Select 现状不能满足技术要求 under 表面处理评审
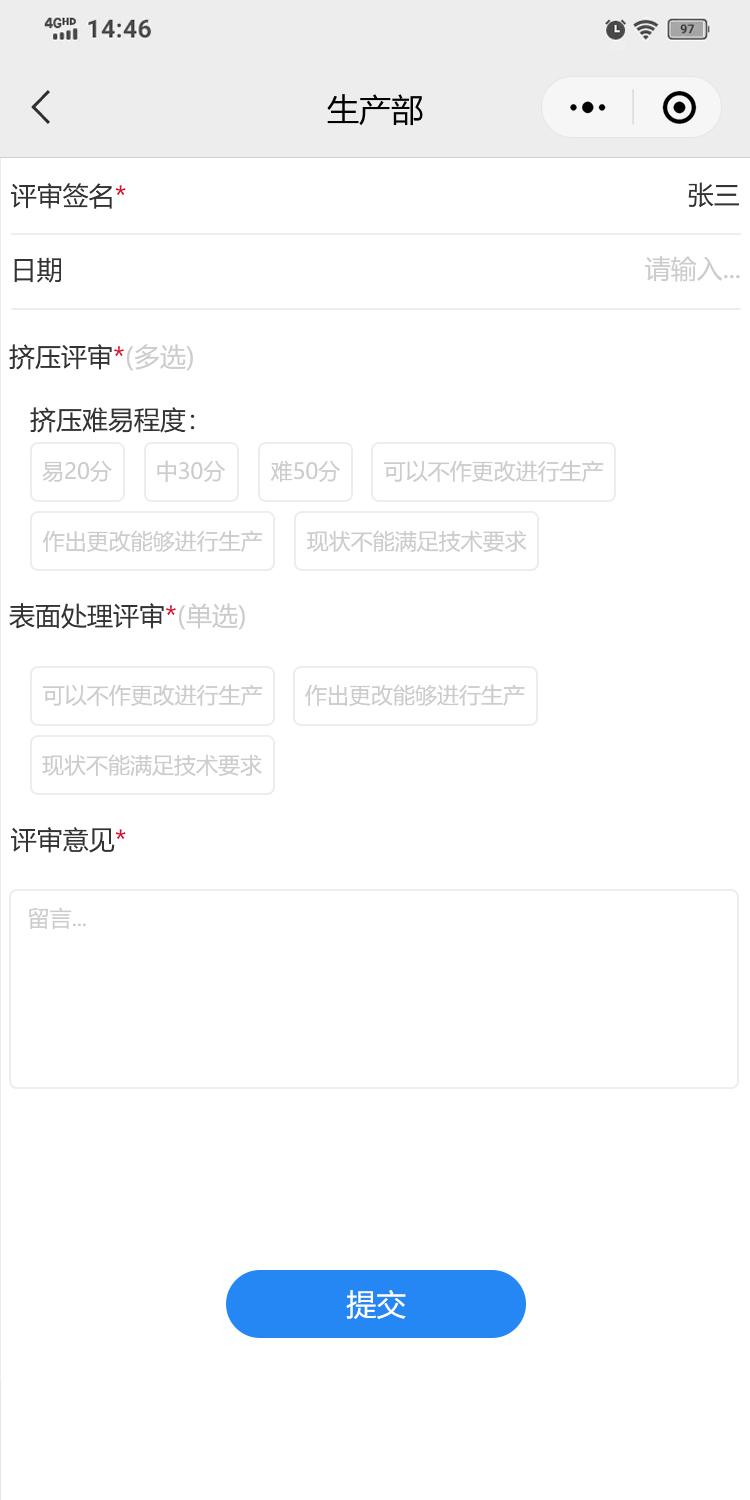The height and width of the screenshot is (1500, 750). (152, 765)
